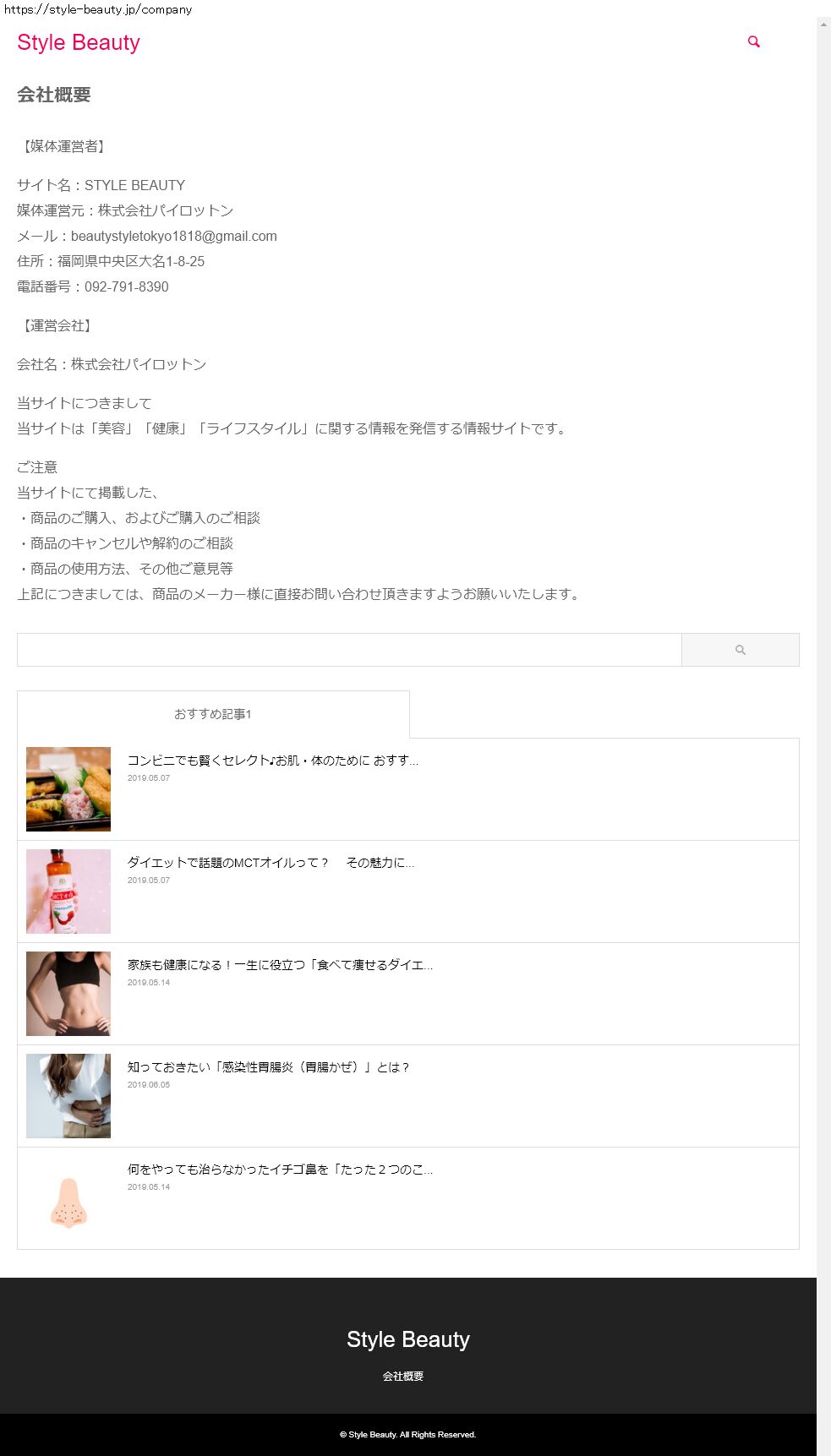Read the MCTオイル diet article
The height and width of the screenshot is (1456, 831).
coord(271,863)
